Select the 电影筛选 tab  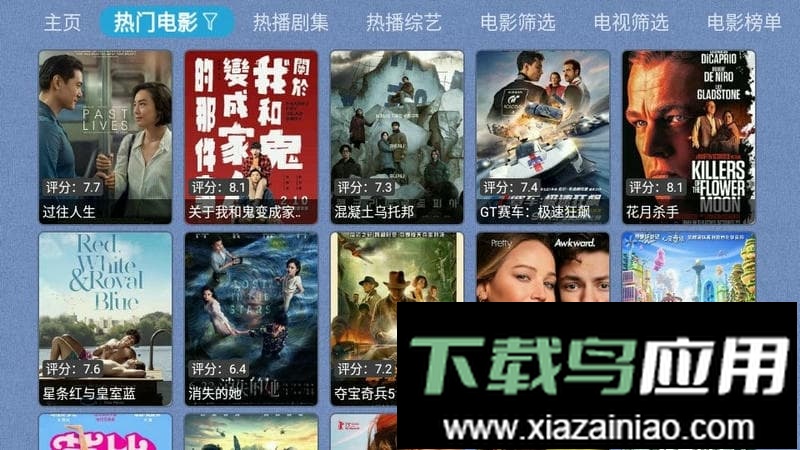coord(517,22)
